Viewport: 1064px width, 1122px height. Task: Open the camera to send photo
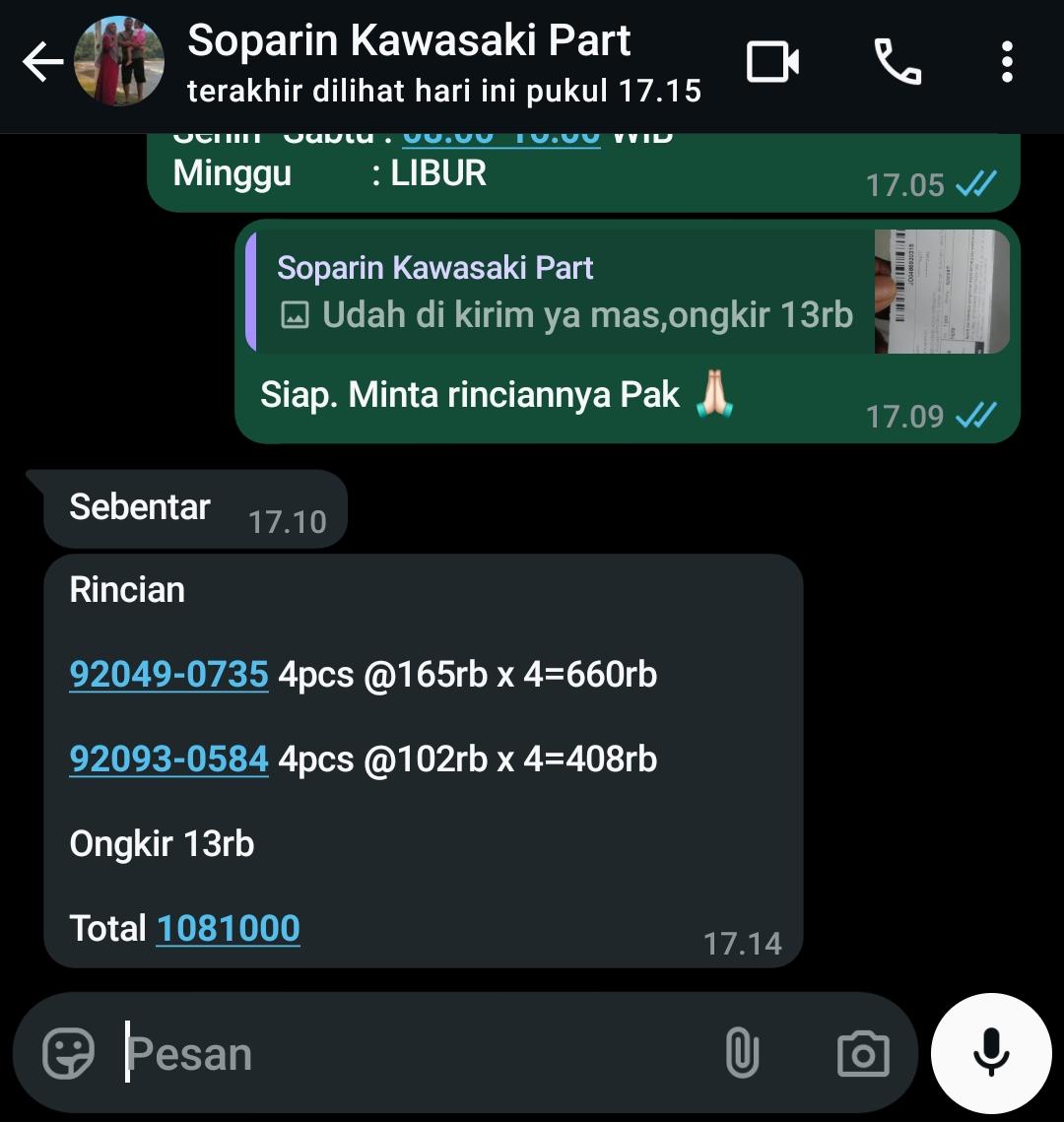862,1053
